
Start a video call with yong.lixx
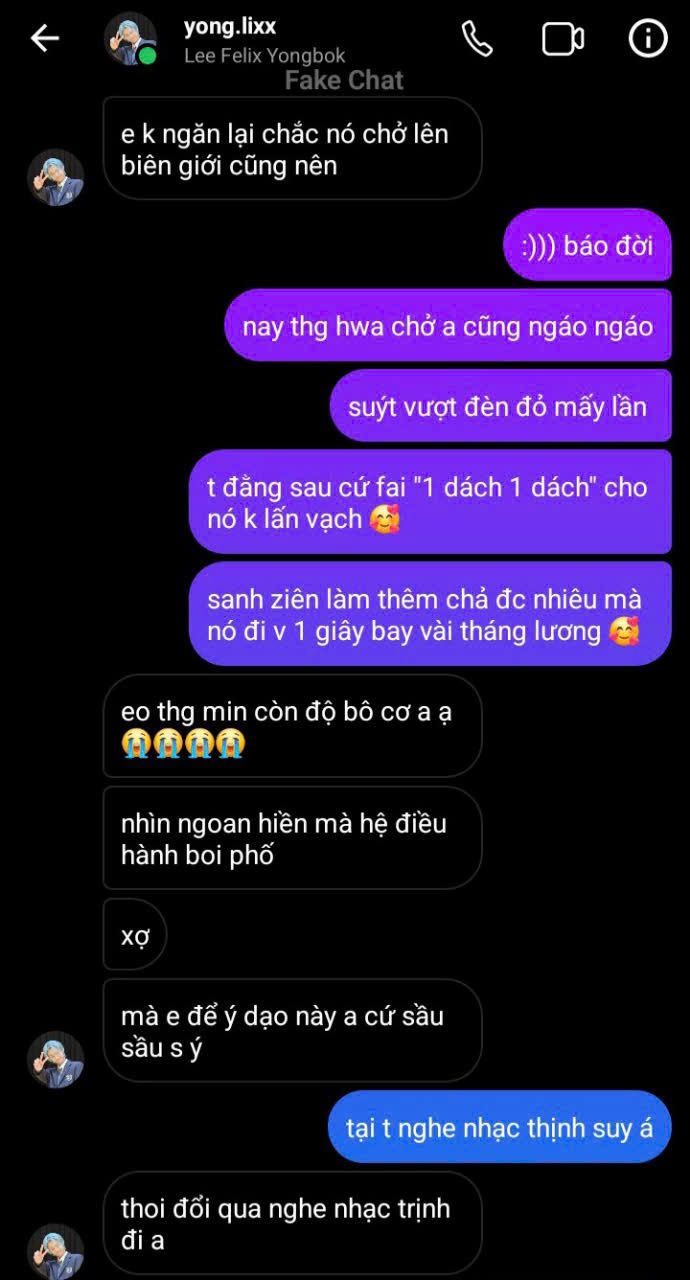click(563, 39)
